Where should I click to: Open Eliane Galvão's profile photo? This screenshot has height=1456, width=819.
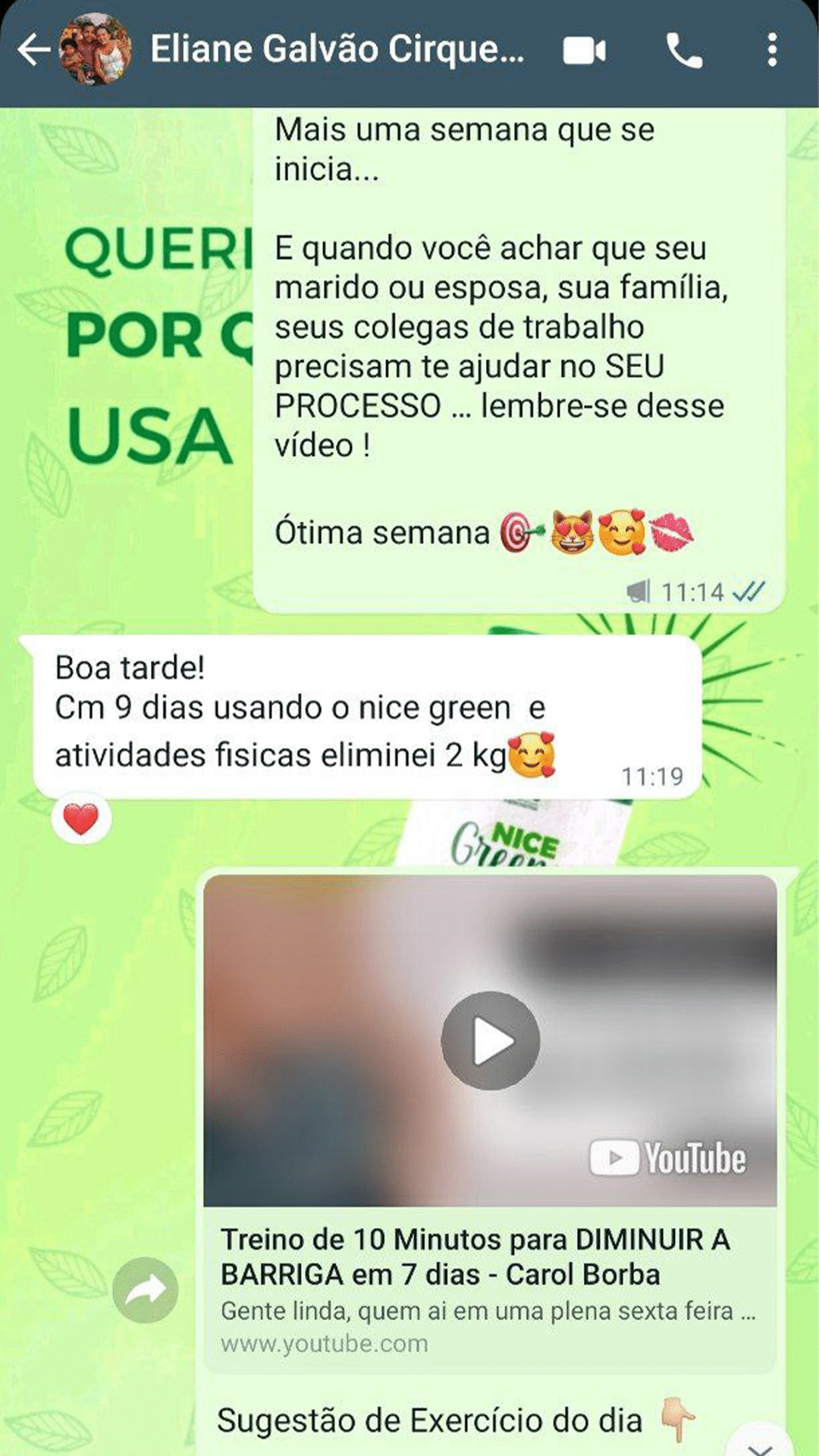pos(96,50)
